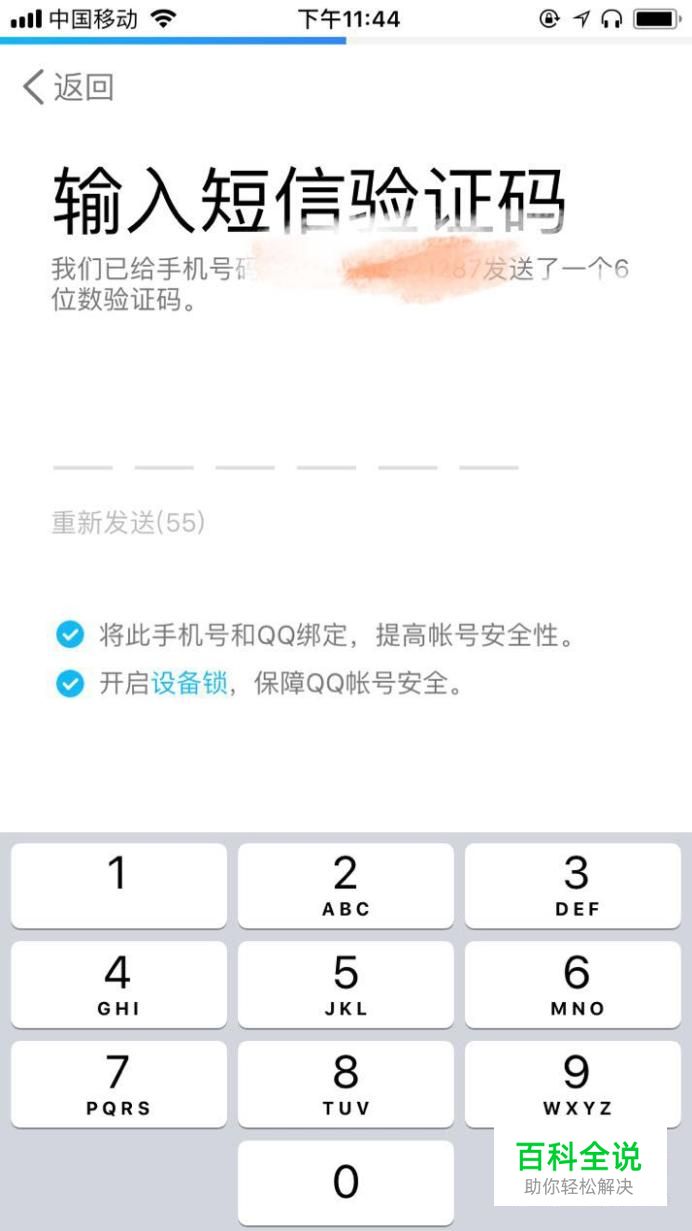Screen dimensions: 692x1231
Task: Enter digit 6 on the keypad
Action: tap(576, 984)
